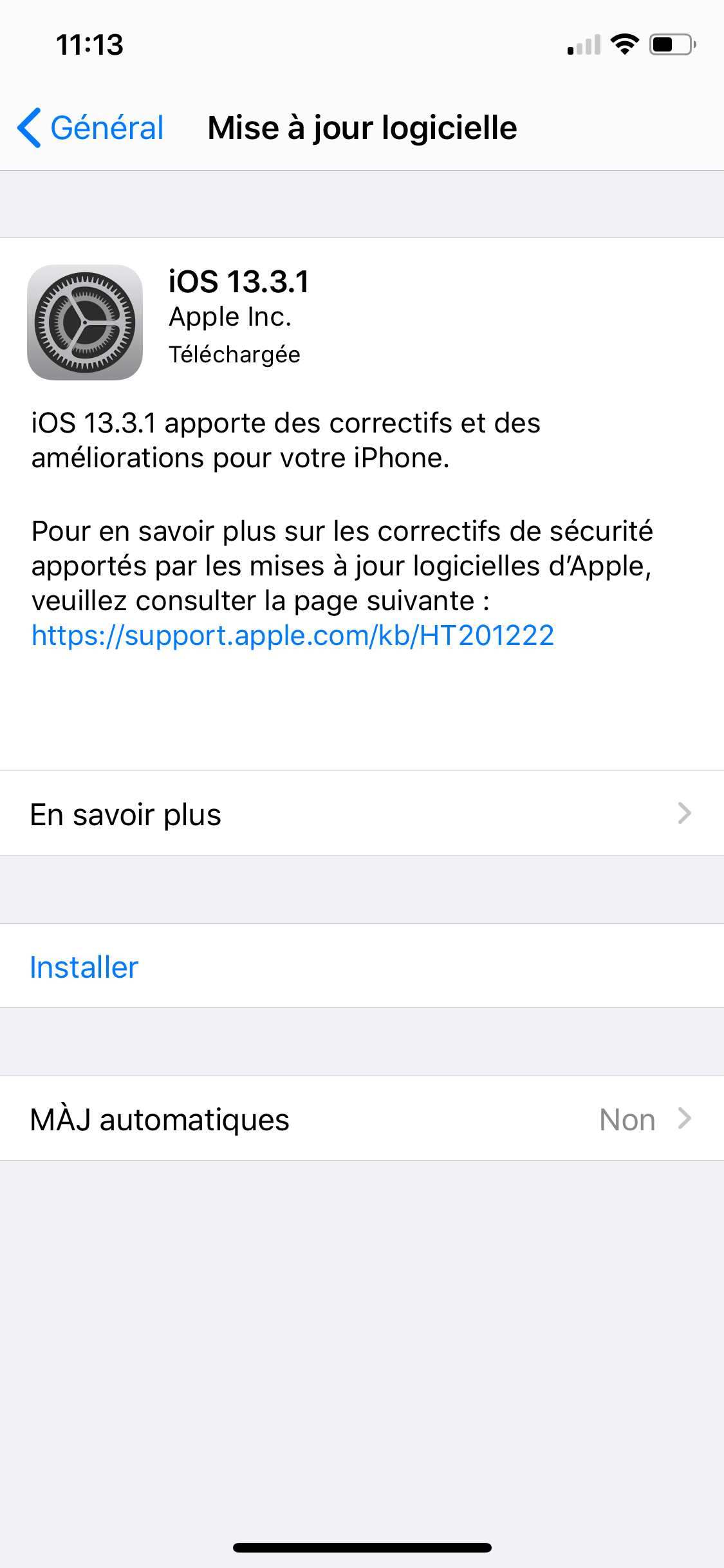Open MÀJ automatiques settings
The height and width of the screenshot is (1568, 724).
(362, 1119)
